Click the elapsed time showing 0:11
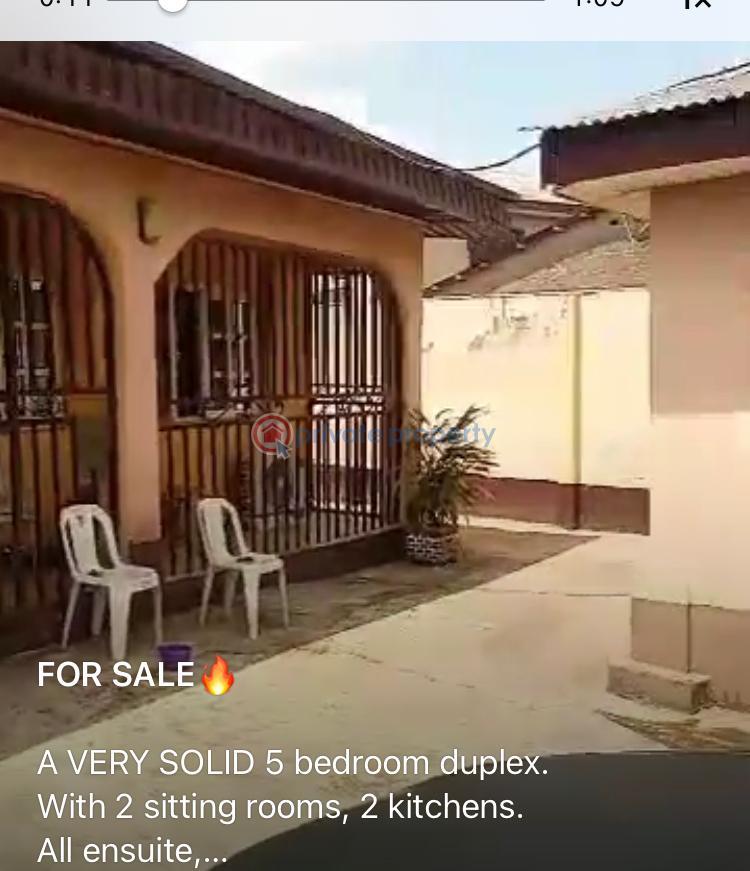This screenshot has width=750, height=871. pos(65,5)
